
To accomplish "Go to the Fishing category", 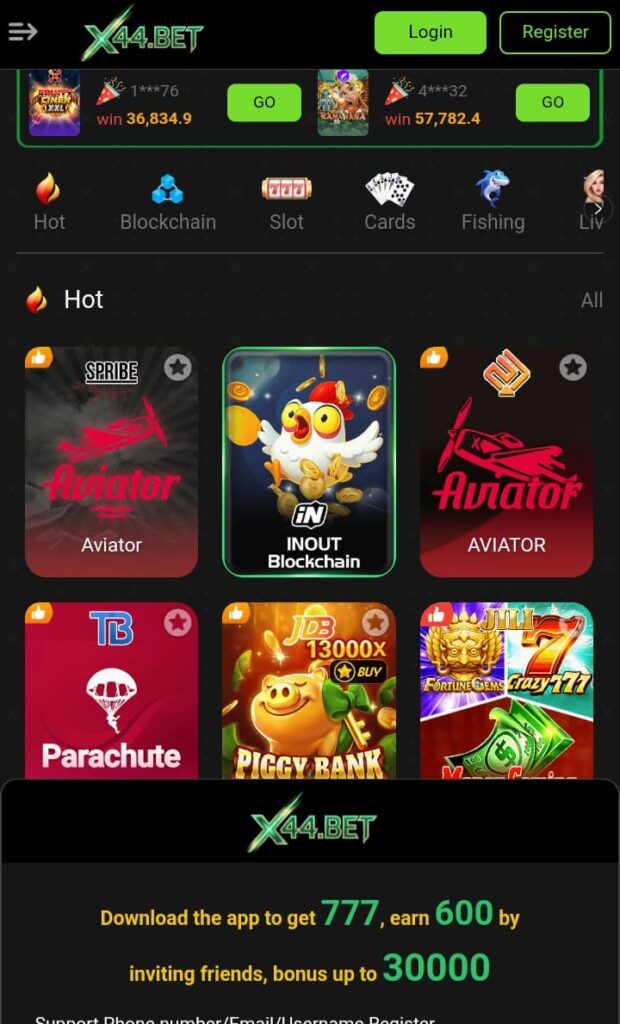I will [492, 201].
